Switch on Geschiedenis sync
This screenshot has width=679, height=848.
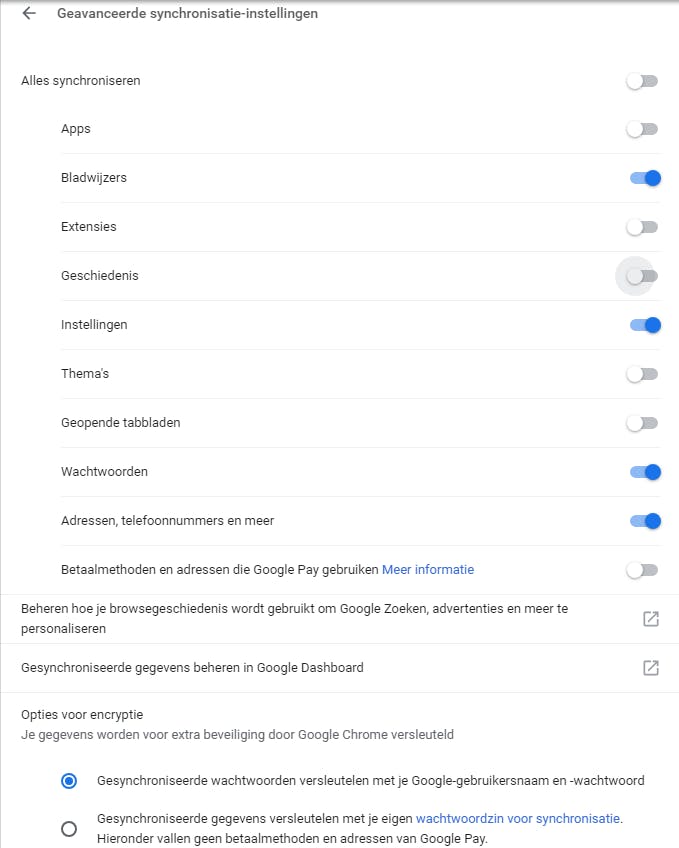pyautogui.click(x=642, y=276)
